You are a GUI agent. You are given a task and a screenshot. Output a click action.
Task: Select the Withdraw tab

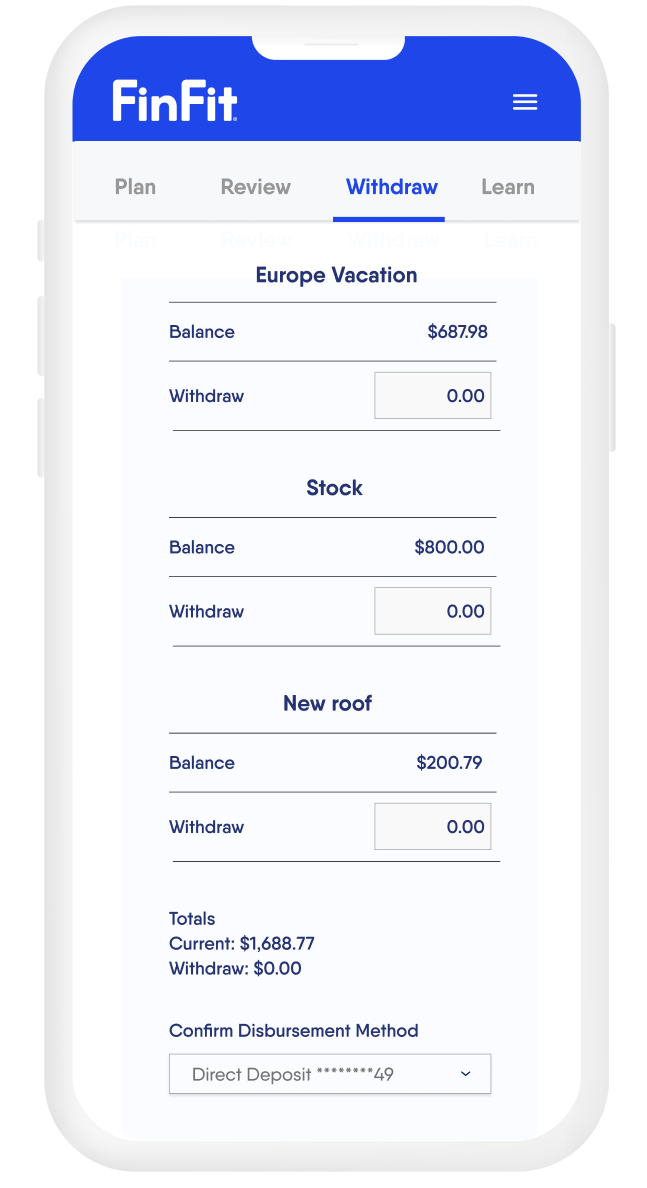(x=392, y=186)
